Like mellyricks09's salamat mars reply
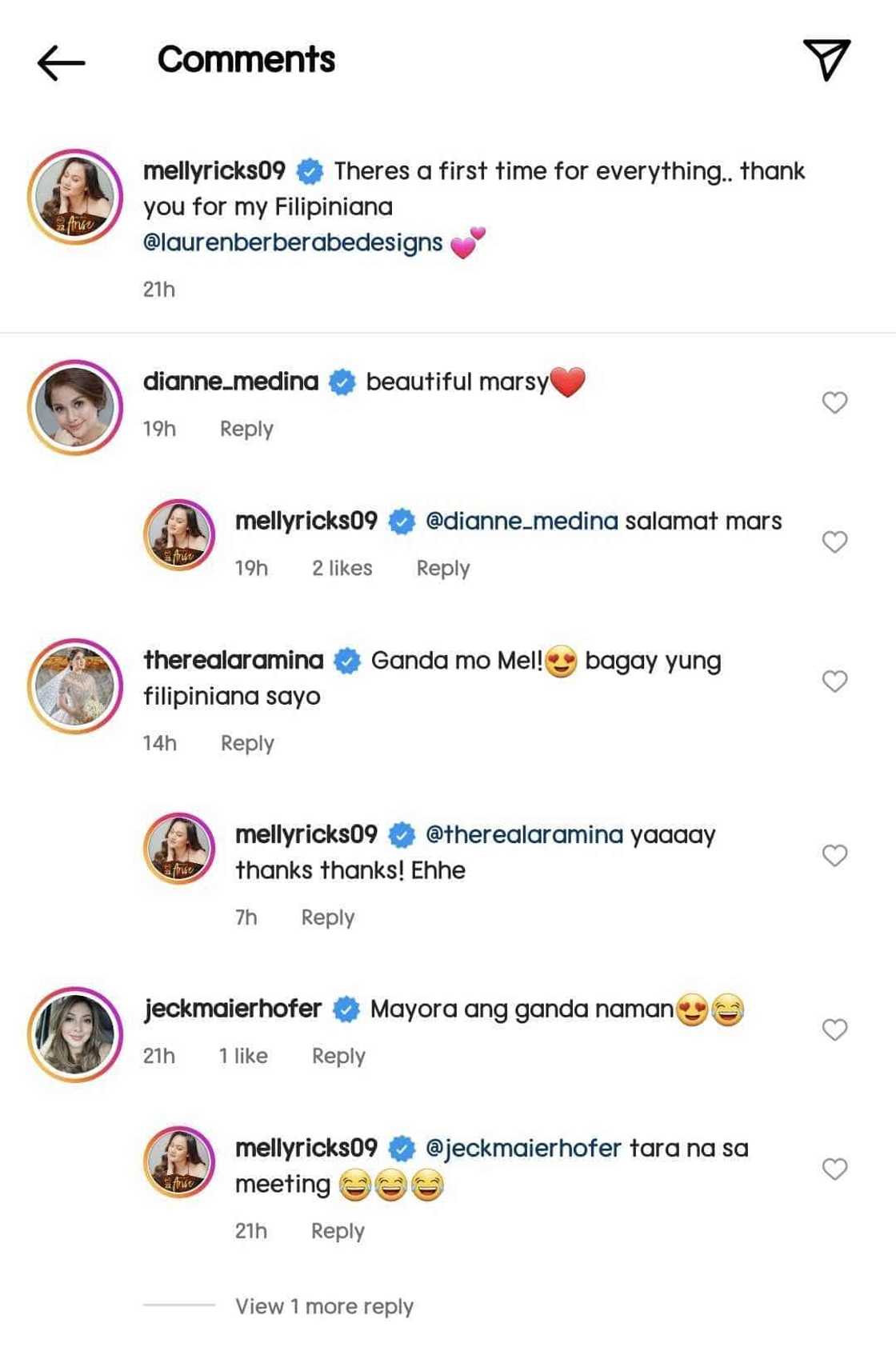This screenshot has height=1363, width=896. tap(834, 542)
